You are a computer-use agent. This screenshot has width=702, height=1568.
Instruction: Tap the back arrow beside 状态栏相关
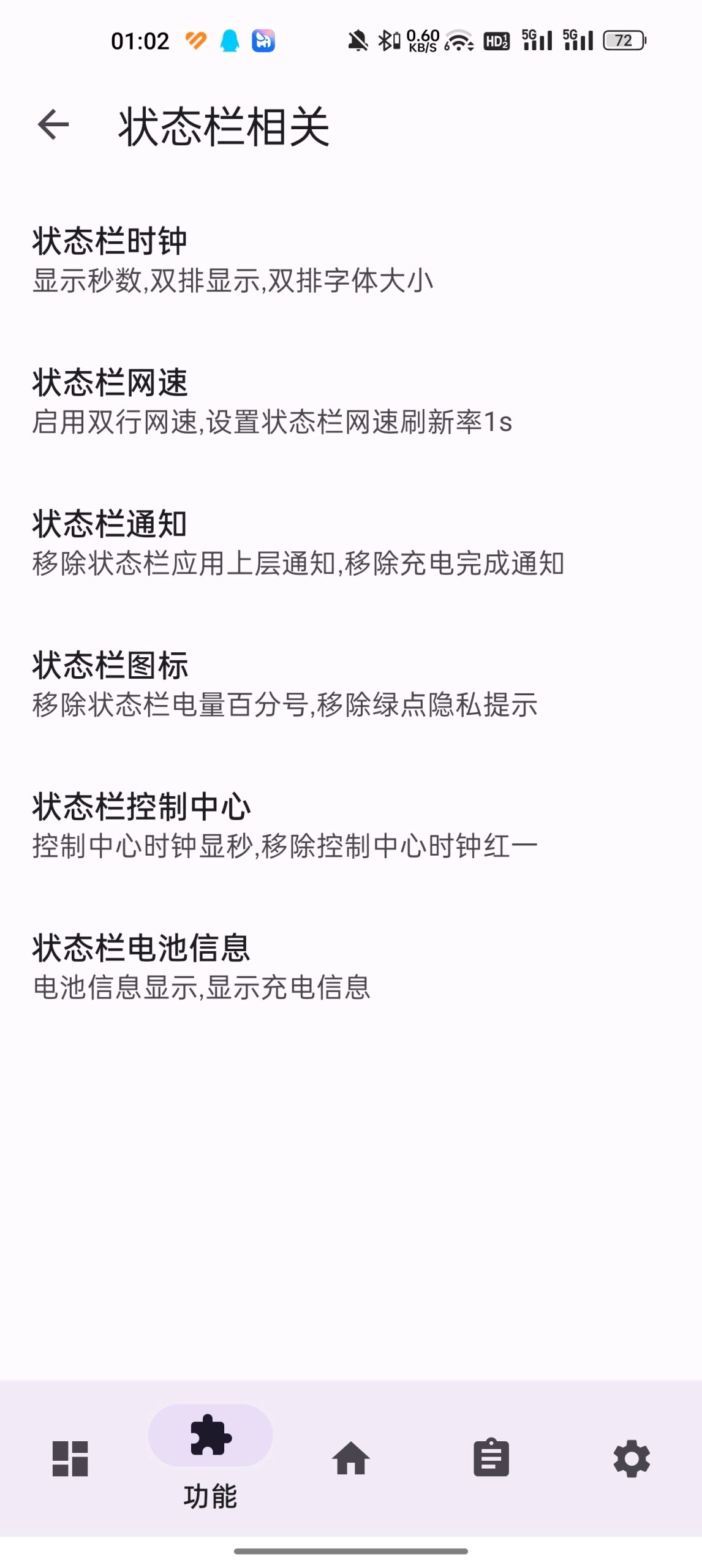click(52, 127)
